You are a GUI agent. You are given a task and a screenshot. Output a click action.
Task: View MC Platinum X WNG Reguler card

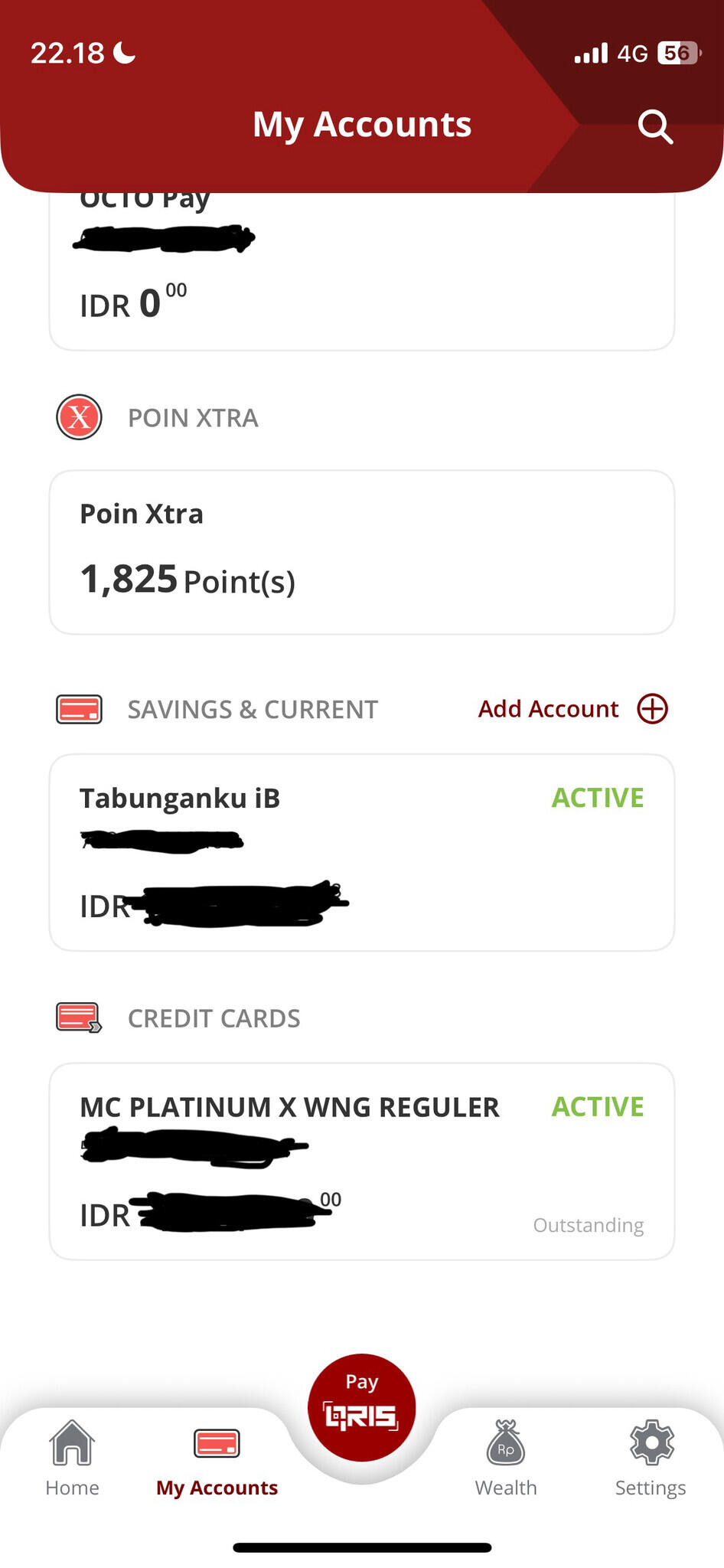[x=361, y=1161]
